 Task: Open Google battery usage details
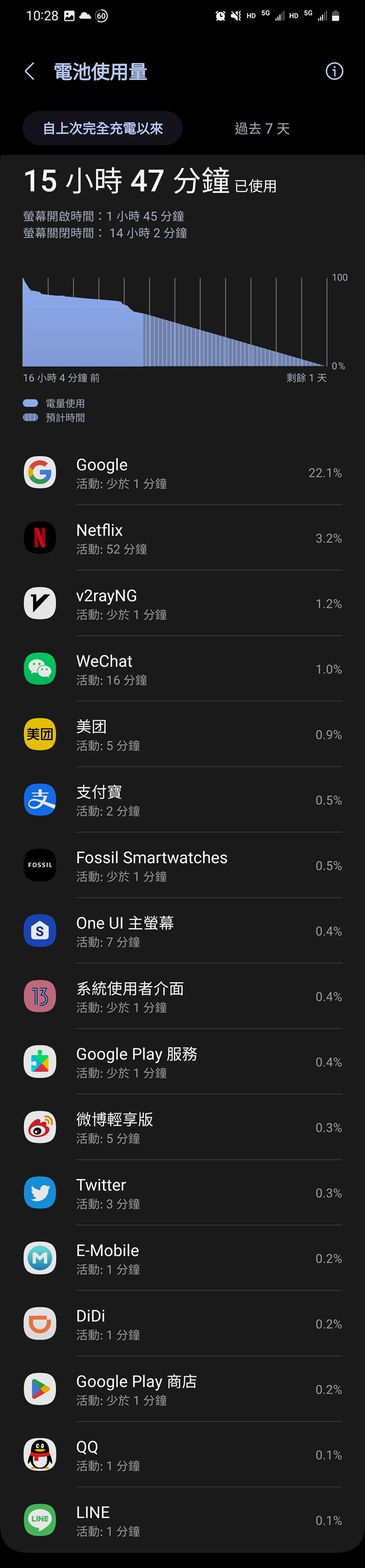pos(182,473)
